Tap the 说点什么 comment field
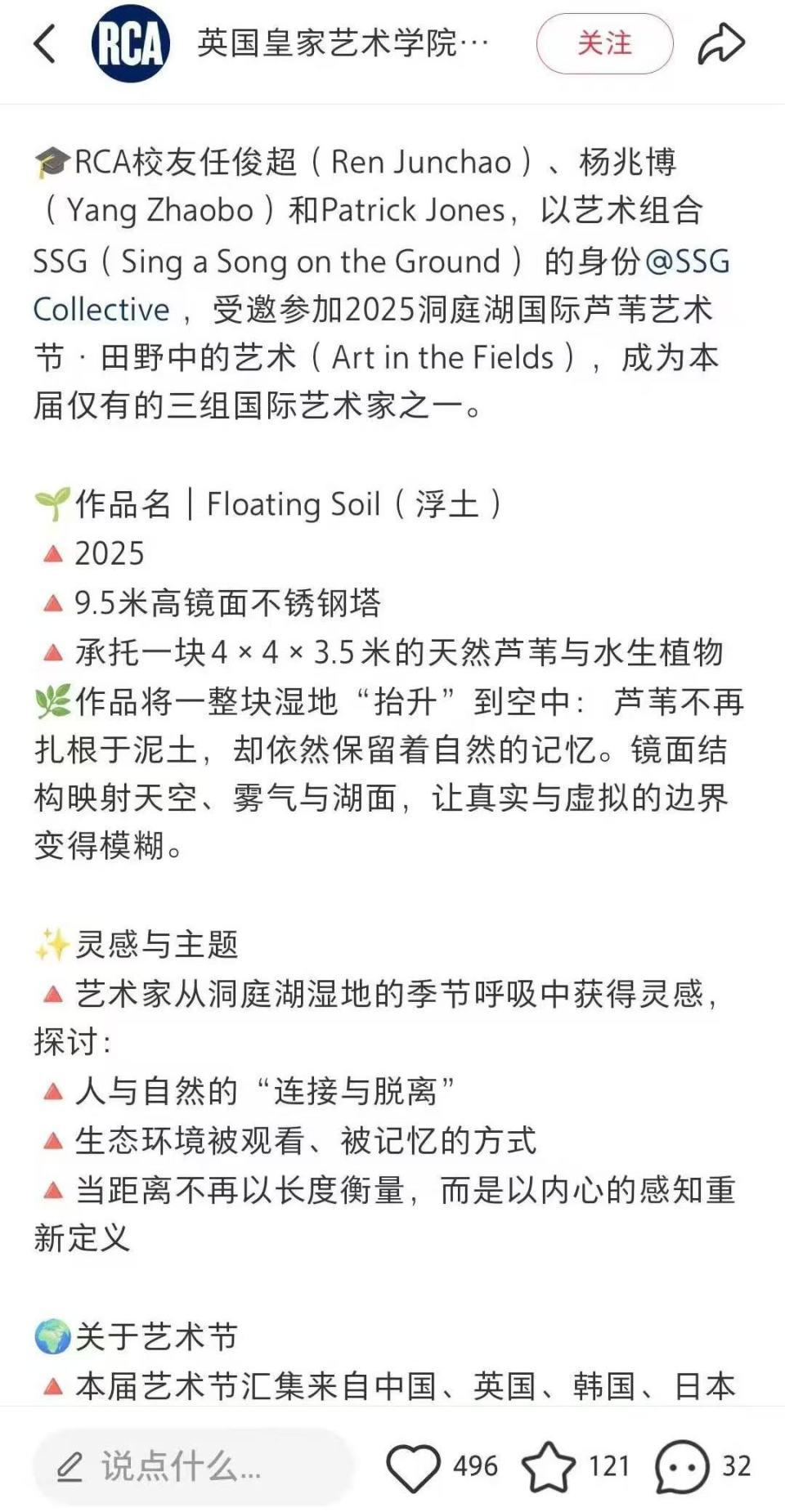The width and height of the screenshot is (785, 1512). [x=193, y=1466]
